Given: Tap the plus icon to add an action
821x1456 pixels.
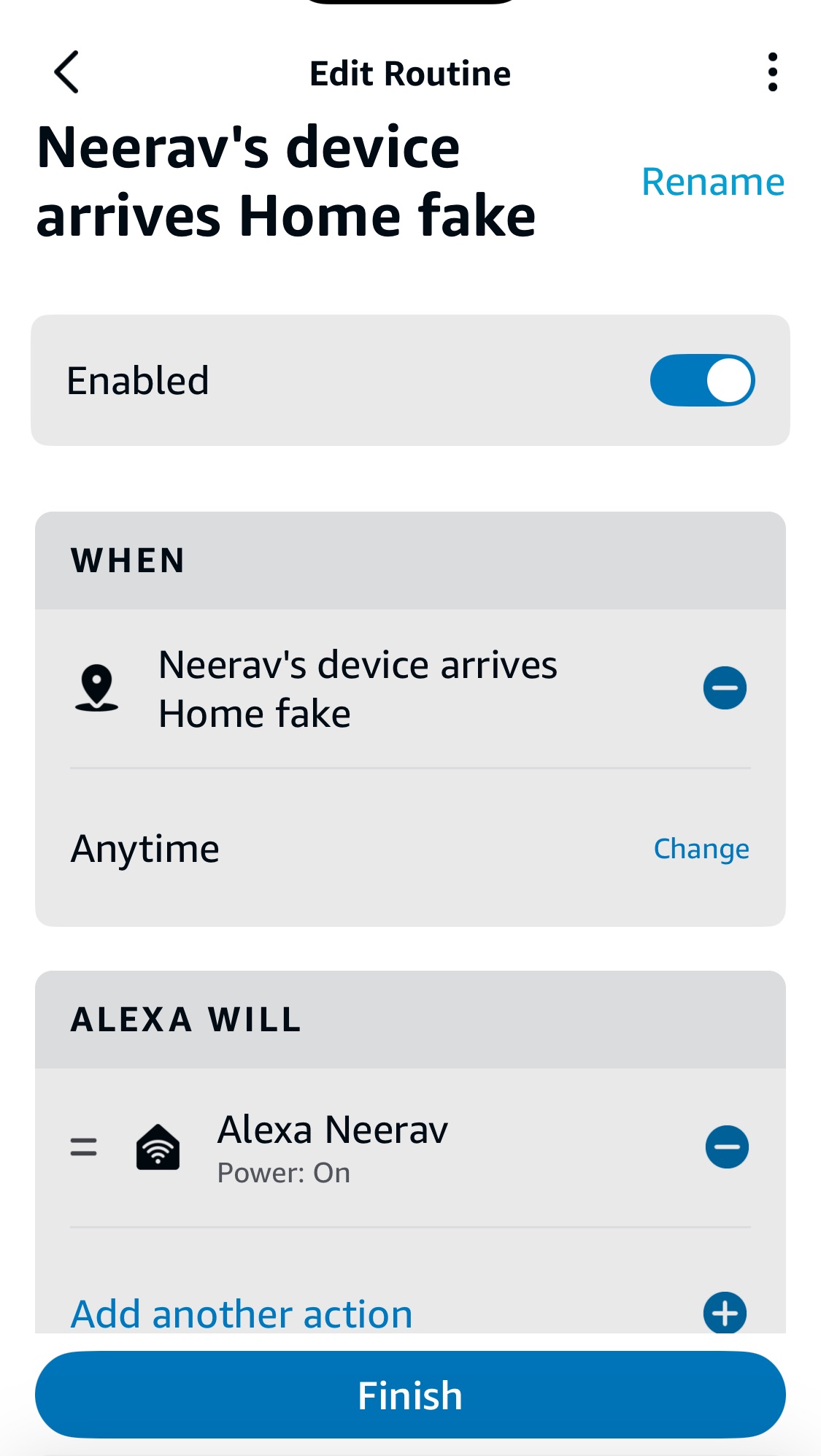Looking at the screenshot, I should 725,1313.
